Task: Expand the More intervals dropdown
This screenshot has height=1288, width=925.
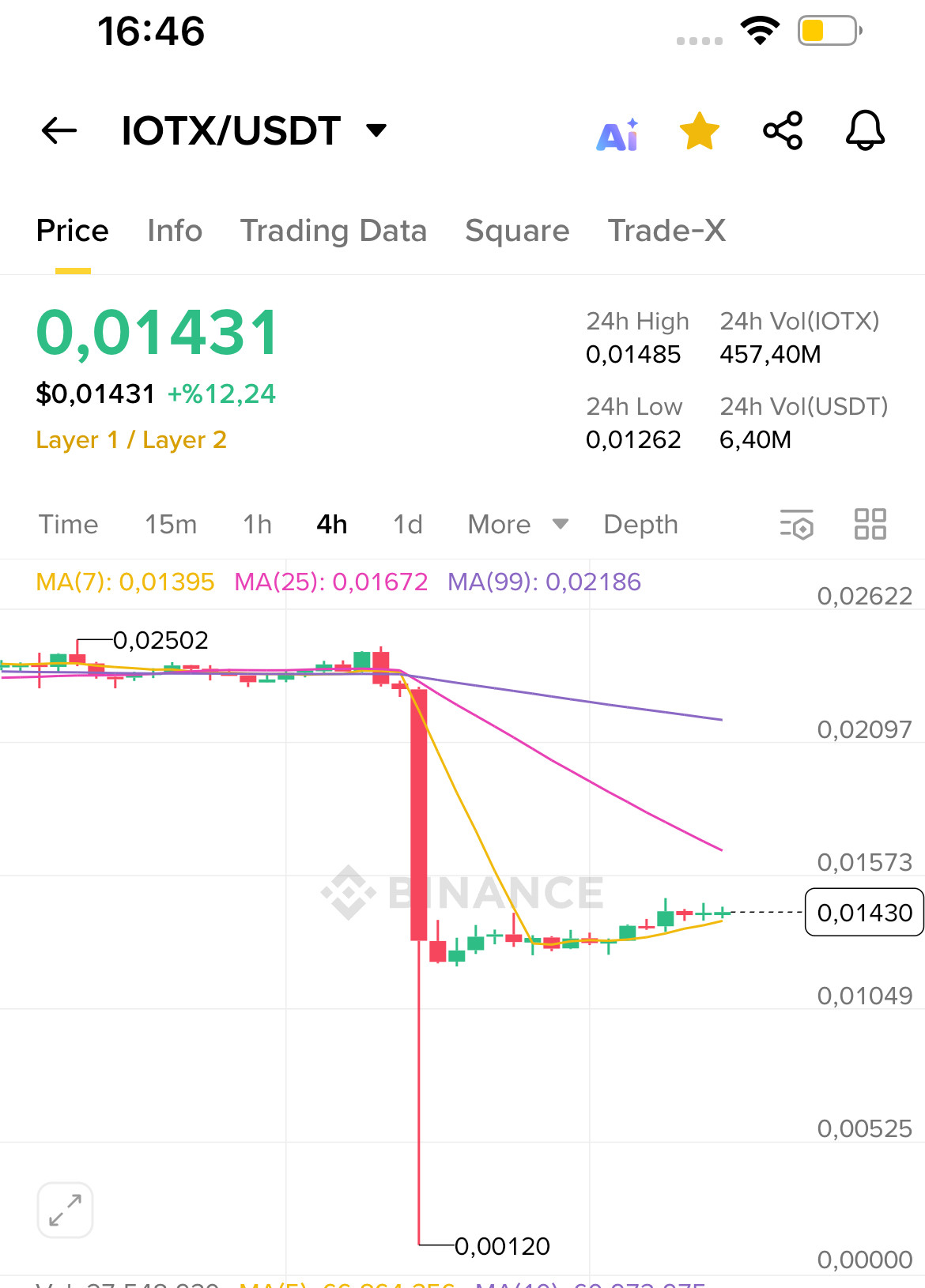Action: tap(517, 525)
